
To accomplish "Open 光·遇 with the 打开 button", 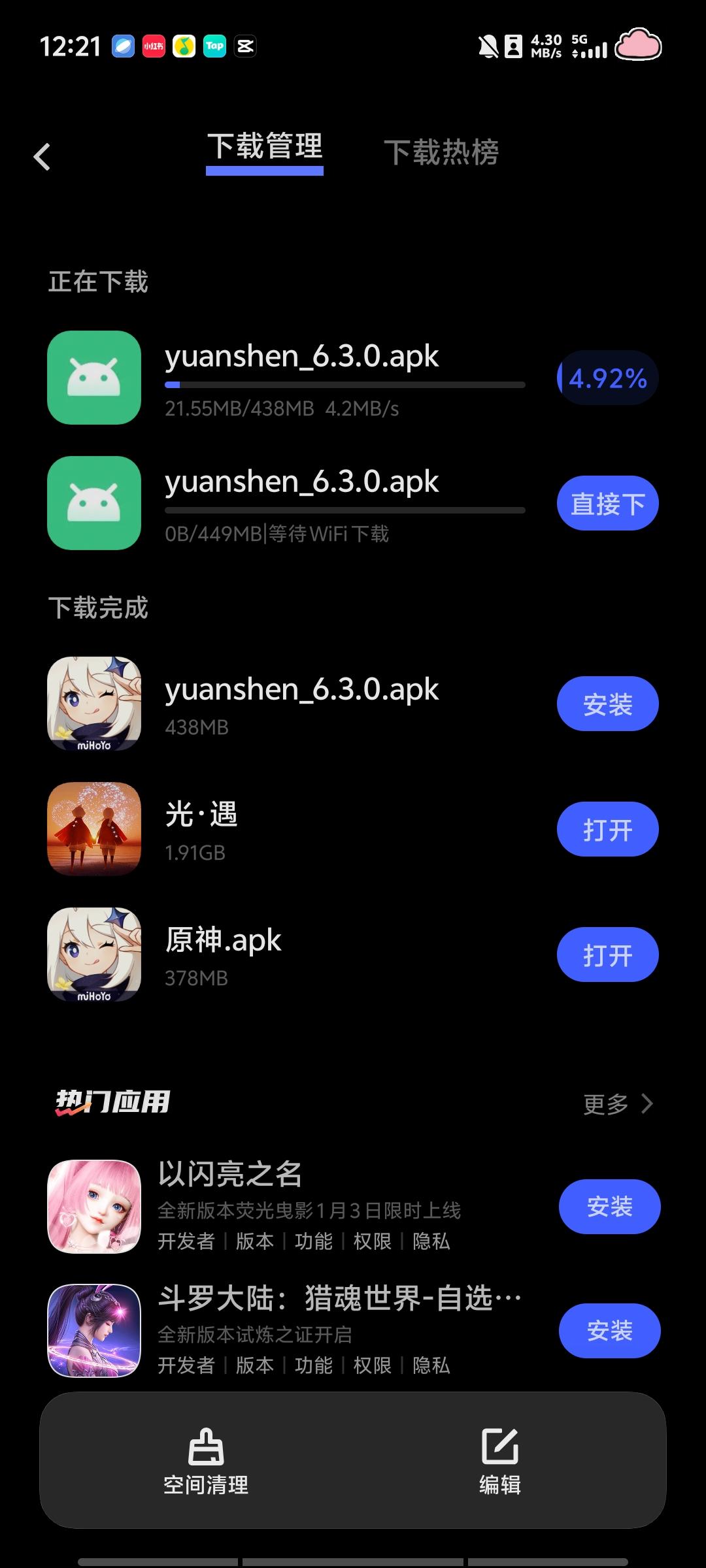I will [607, 830].
